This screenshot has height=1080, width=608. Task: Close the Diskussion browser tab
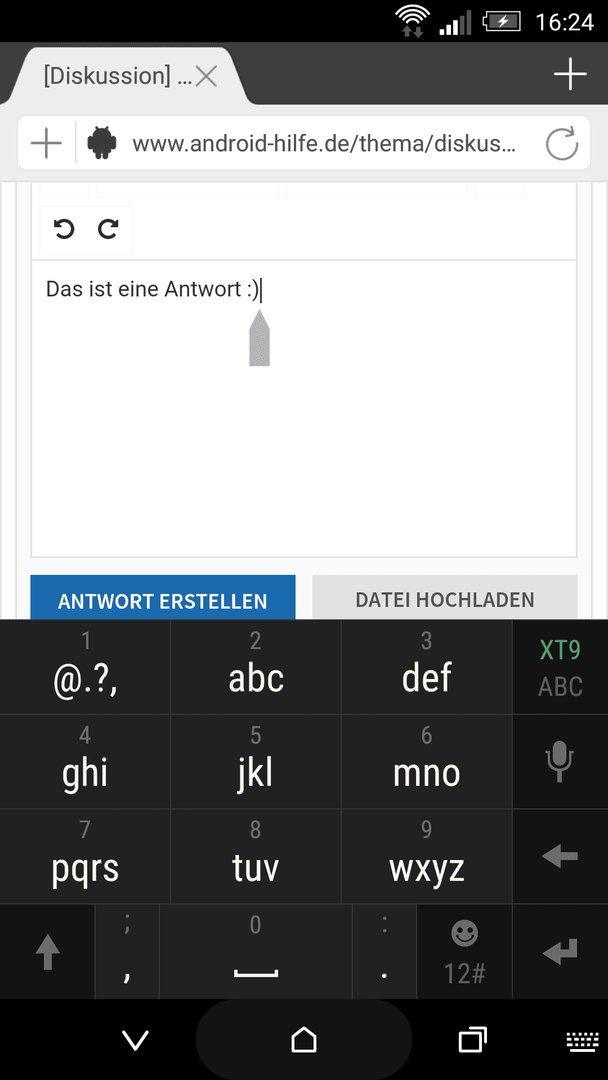[206, 76]
